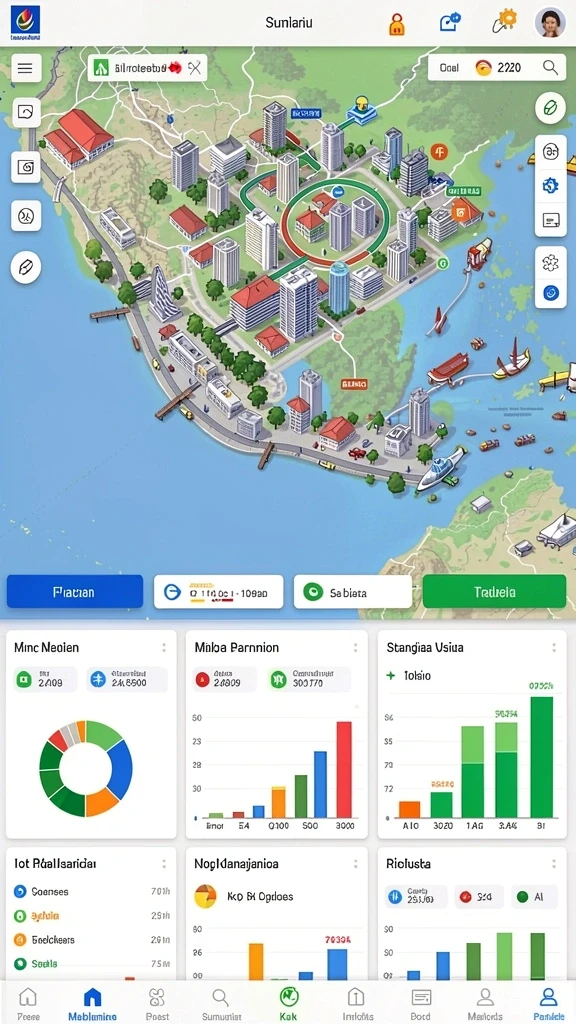Viewport: 576px width, 1024px height.
Task: Tap the green leaf icon on the map
Action: pyautogui.click(x=550, y=108)
